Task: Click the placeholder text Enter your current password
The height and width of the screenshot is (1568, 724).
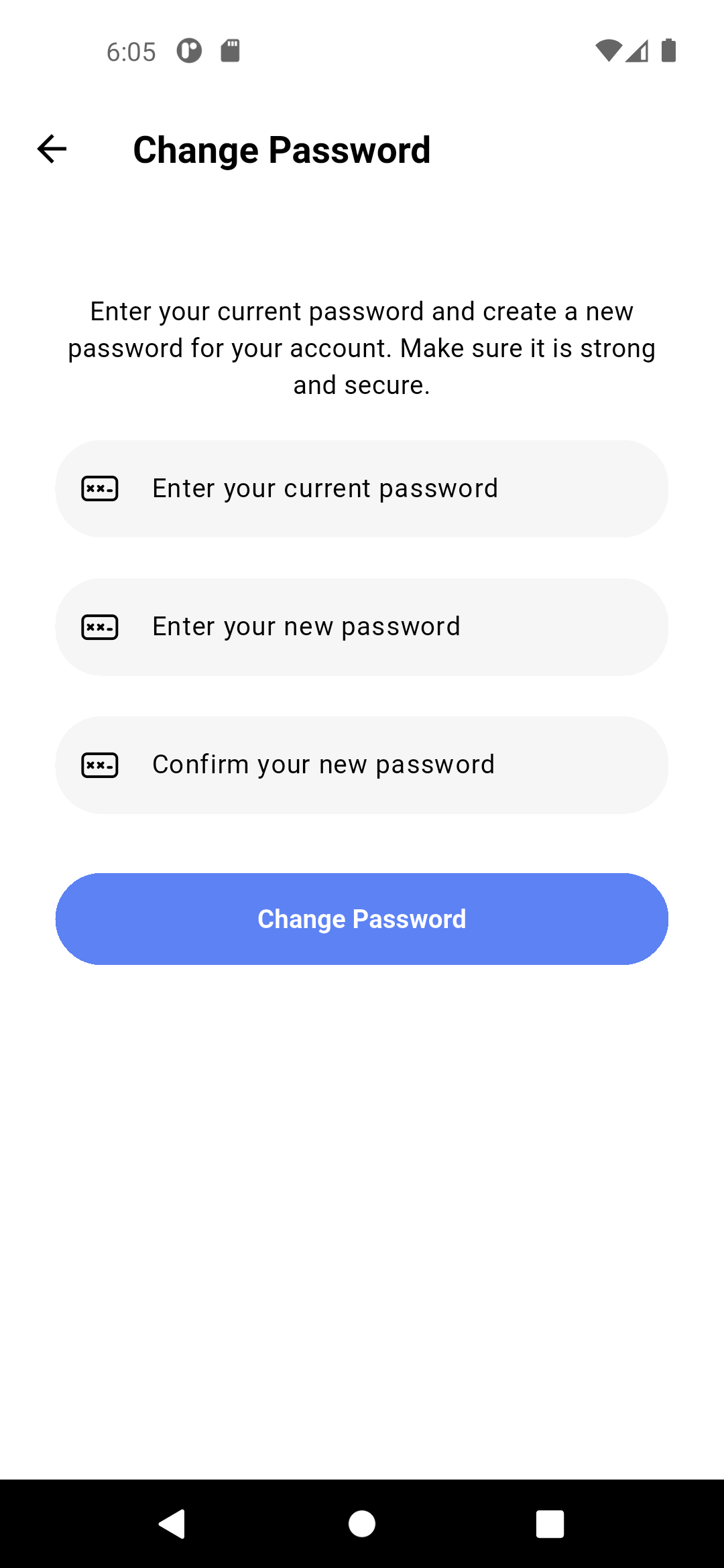Action: pyautogui.click(x=325, y=488)
